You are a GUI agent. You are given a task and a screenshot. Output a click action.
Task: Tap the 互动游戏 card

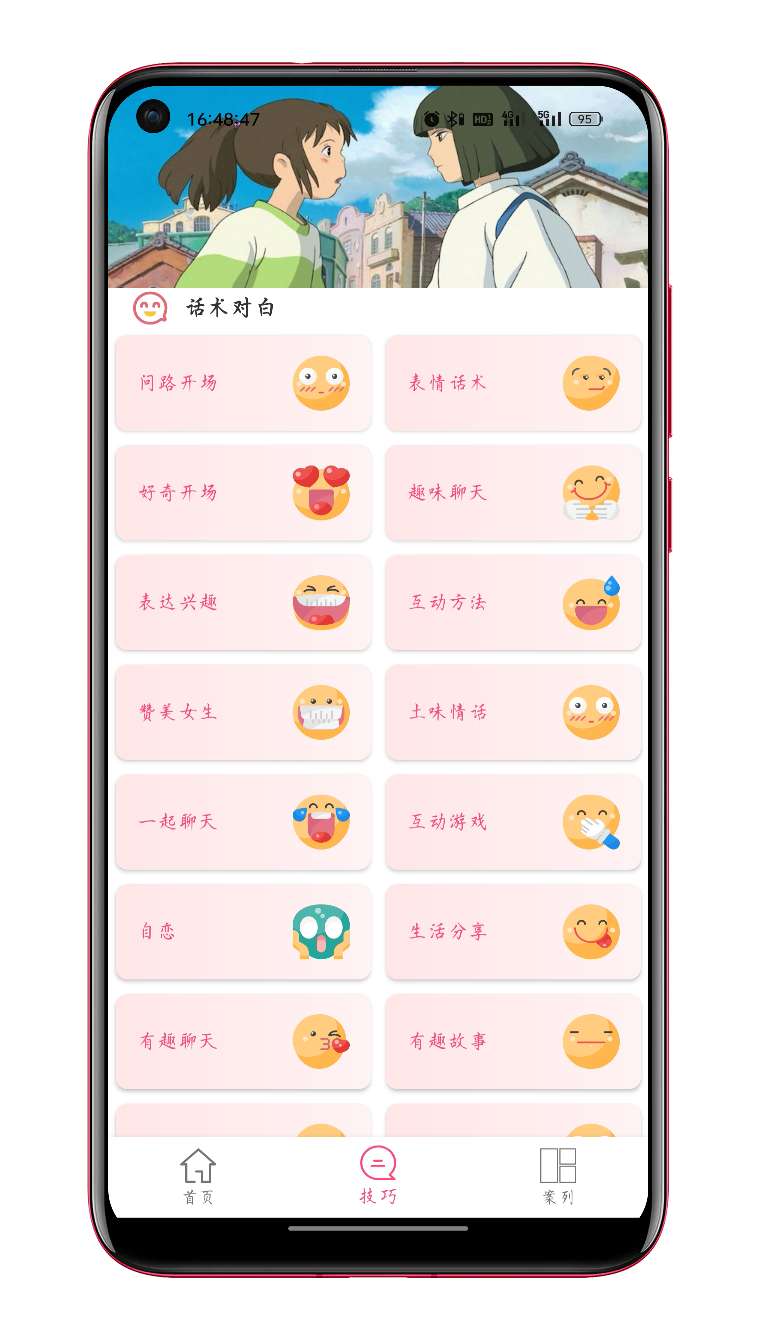tap(513, 822)
